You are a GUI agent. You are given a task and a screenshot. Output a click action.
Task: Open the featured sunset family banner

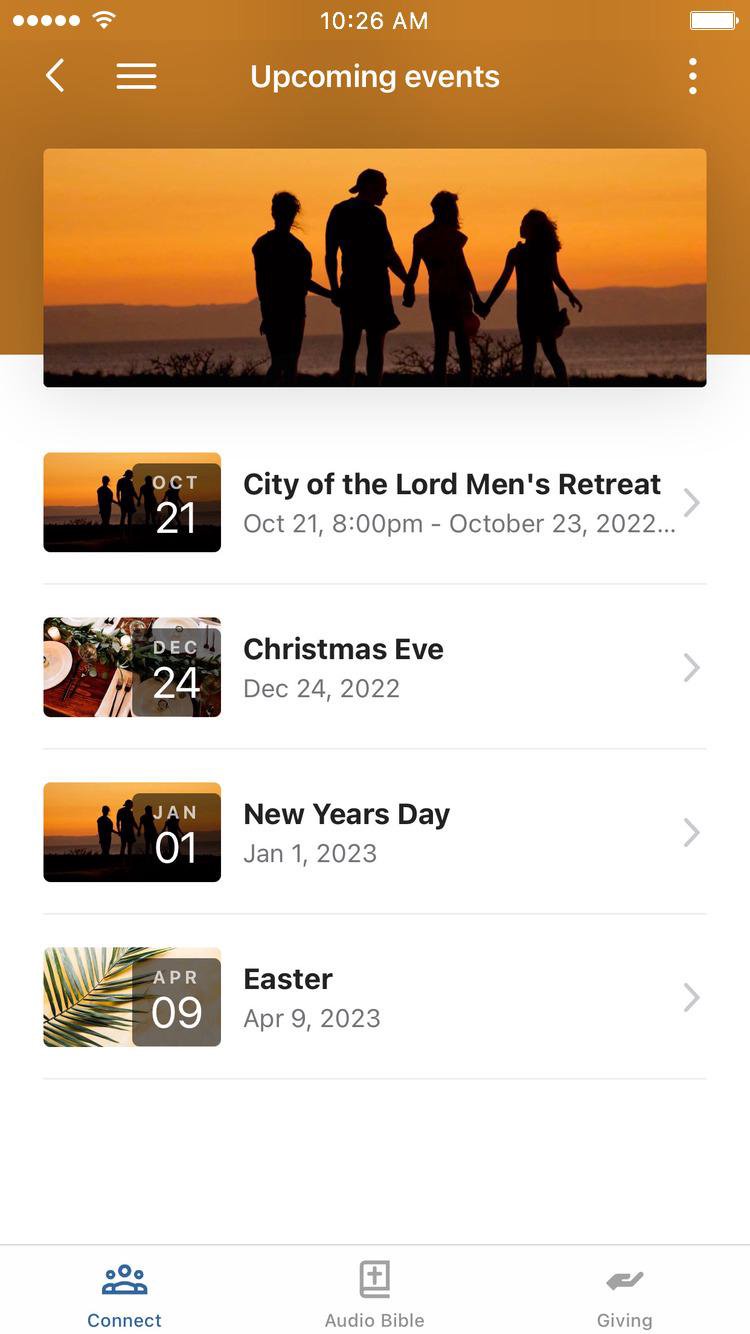pyautogui.click(x=375, y=268)
